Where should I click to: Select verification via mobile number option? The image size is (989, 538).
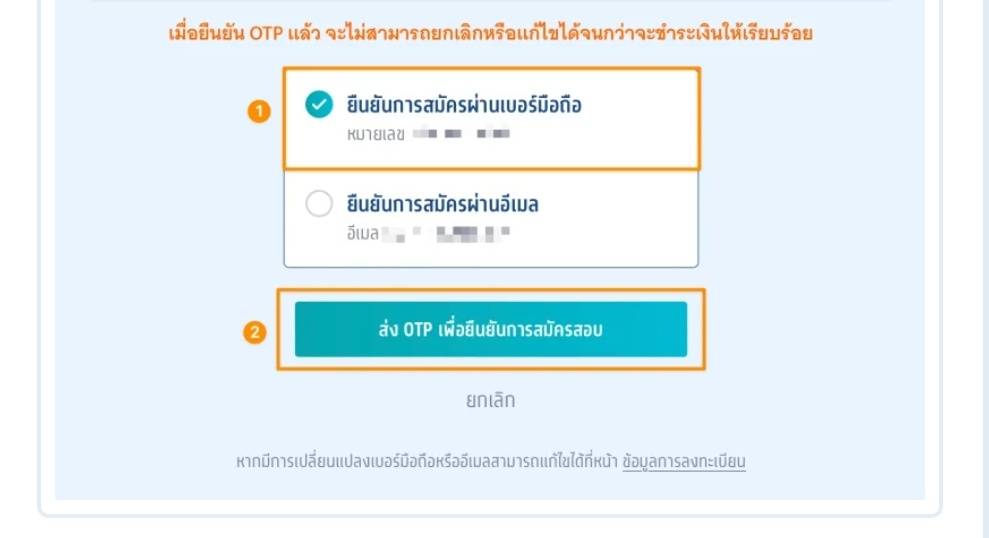tap(319, 105)
